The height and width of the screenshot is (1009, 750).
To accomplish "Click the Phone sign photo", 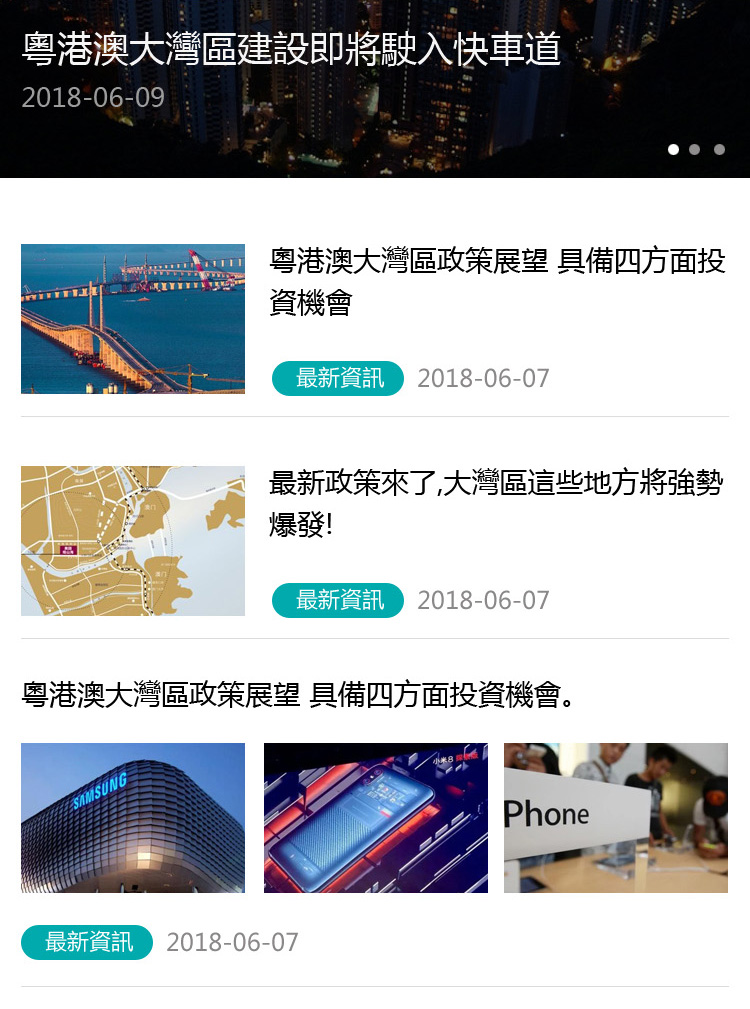I will [616, 817].
